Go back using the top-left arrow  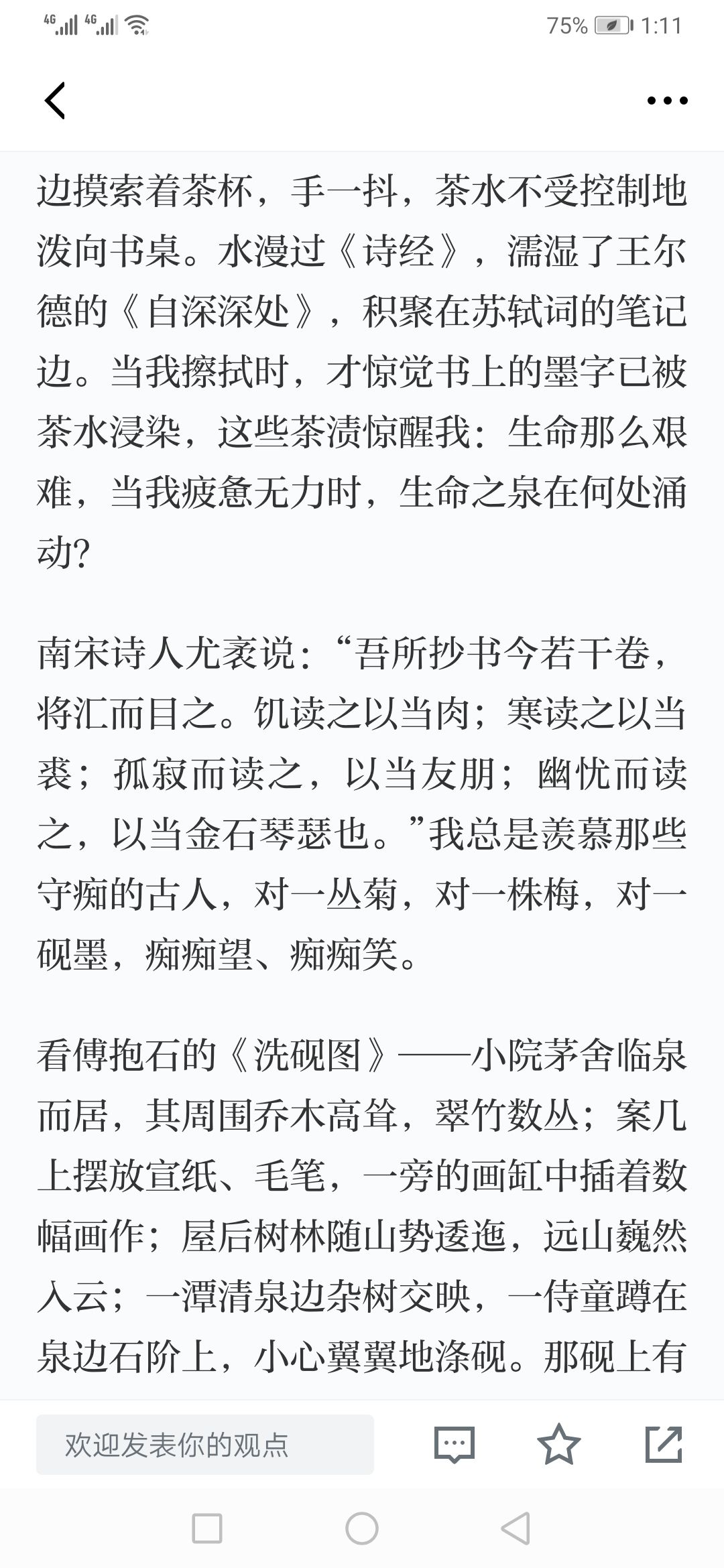(55, 101)
